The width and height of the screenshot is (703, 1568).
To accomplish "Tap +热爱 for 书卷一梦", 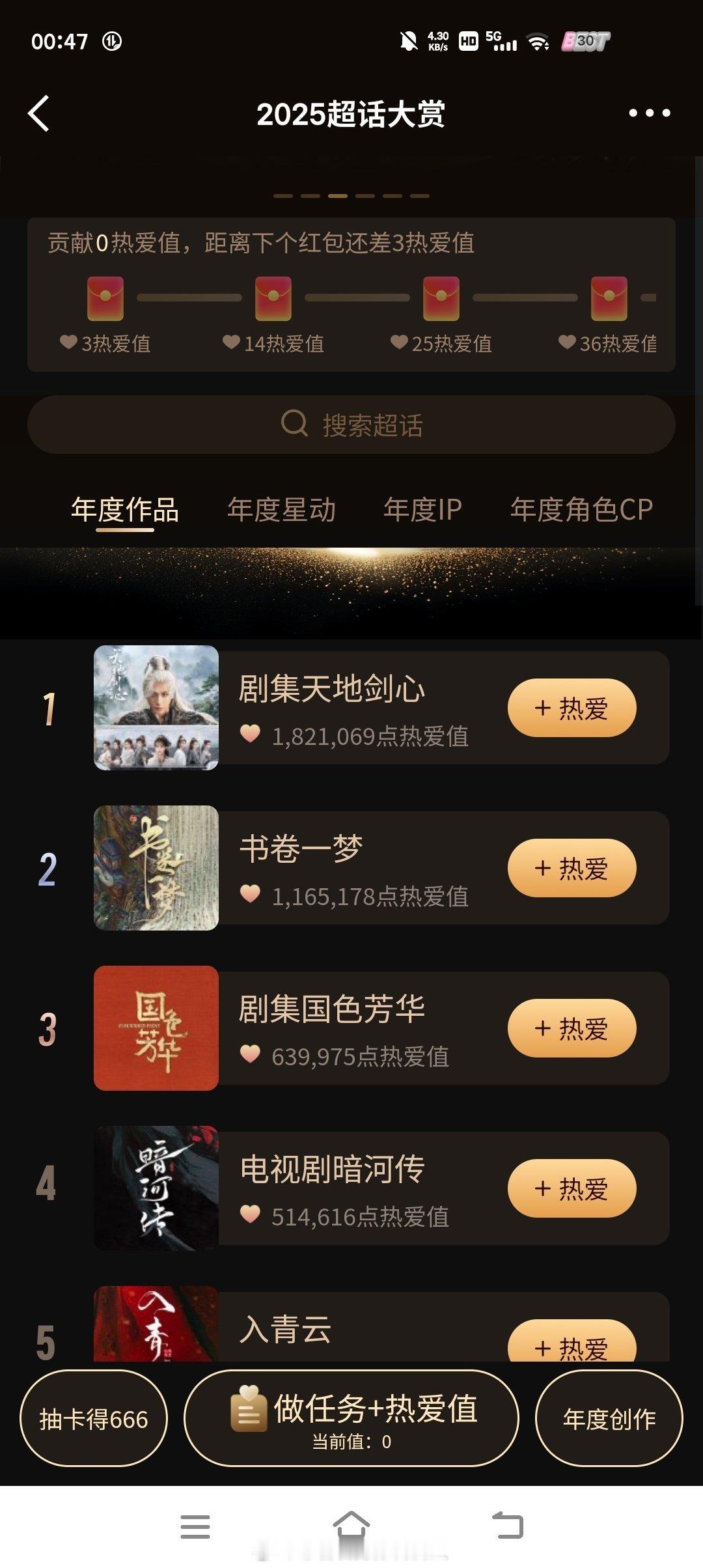I will [573, 868].
